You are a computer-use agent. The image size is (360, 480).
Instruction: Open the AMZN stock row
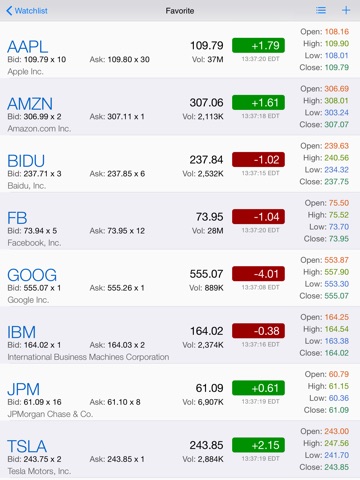pos(180,107)
